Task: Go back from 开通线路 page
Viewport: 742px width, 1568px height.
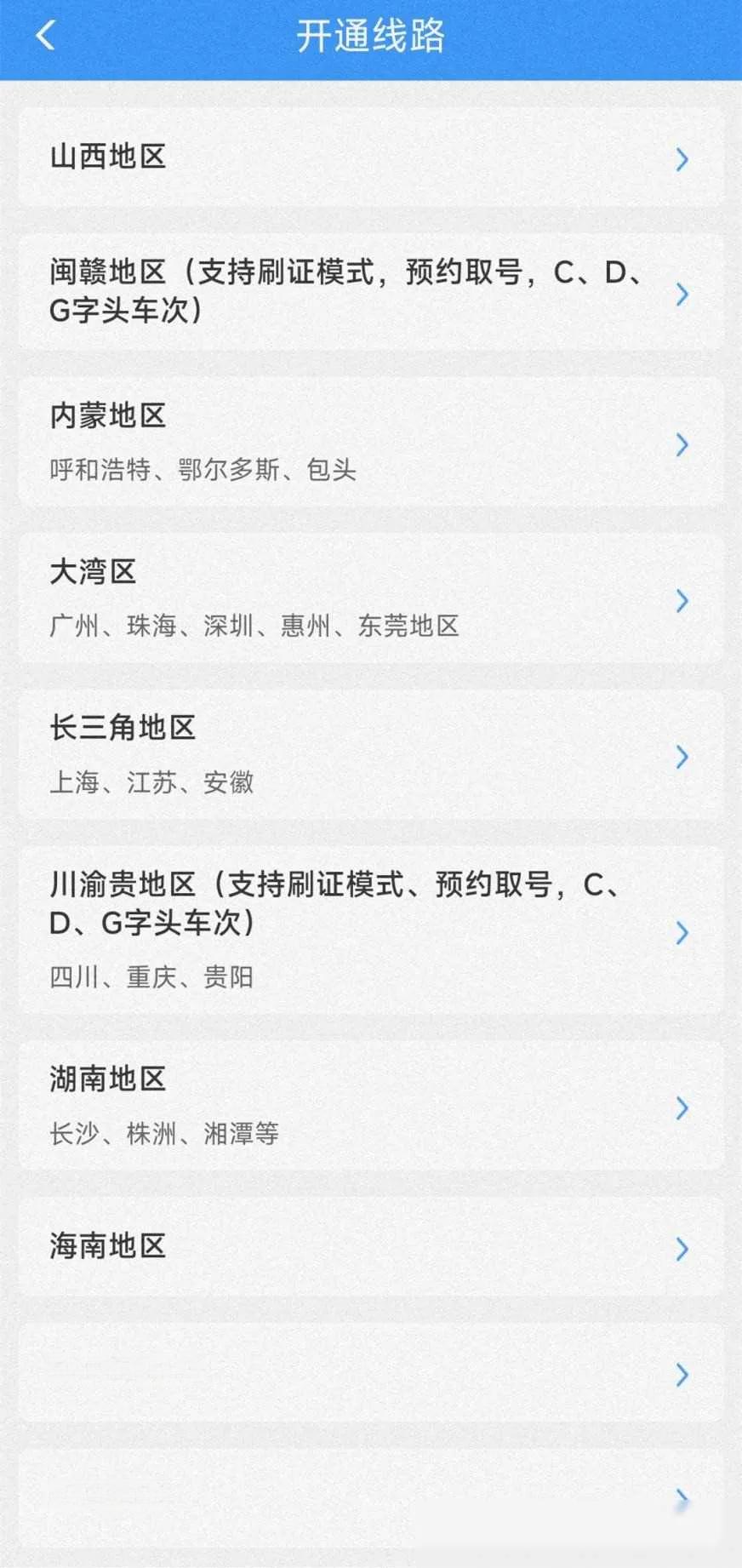Action: (x=45, y=36)
